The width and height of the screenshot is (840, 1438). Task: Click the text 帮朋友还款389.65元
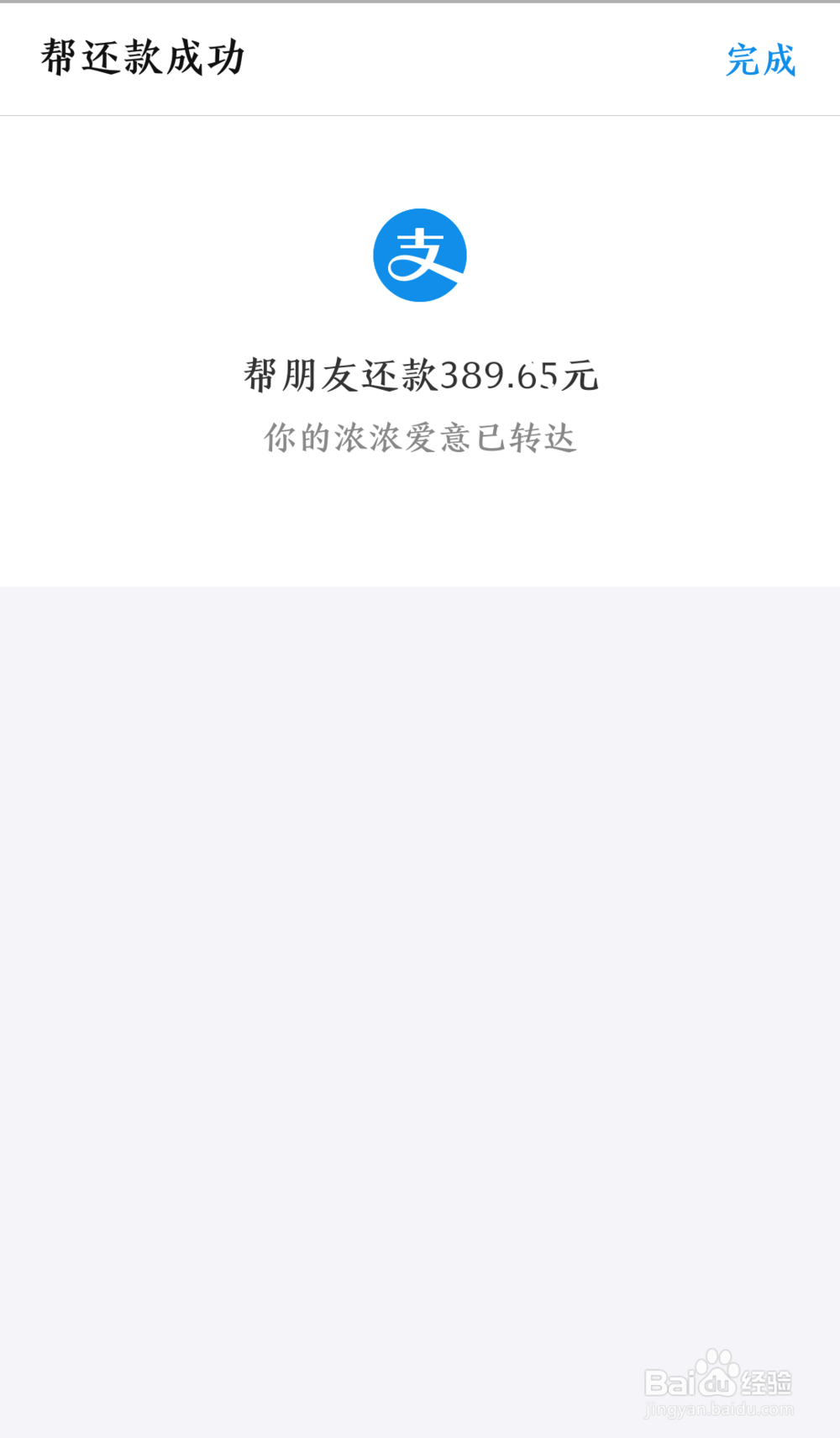(420, 374)
